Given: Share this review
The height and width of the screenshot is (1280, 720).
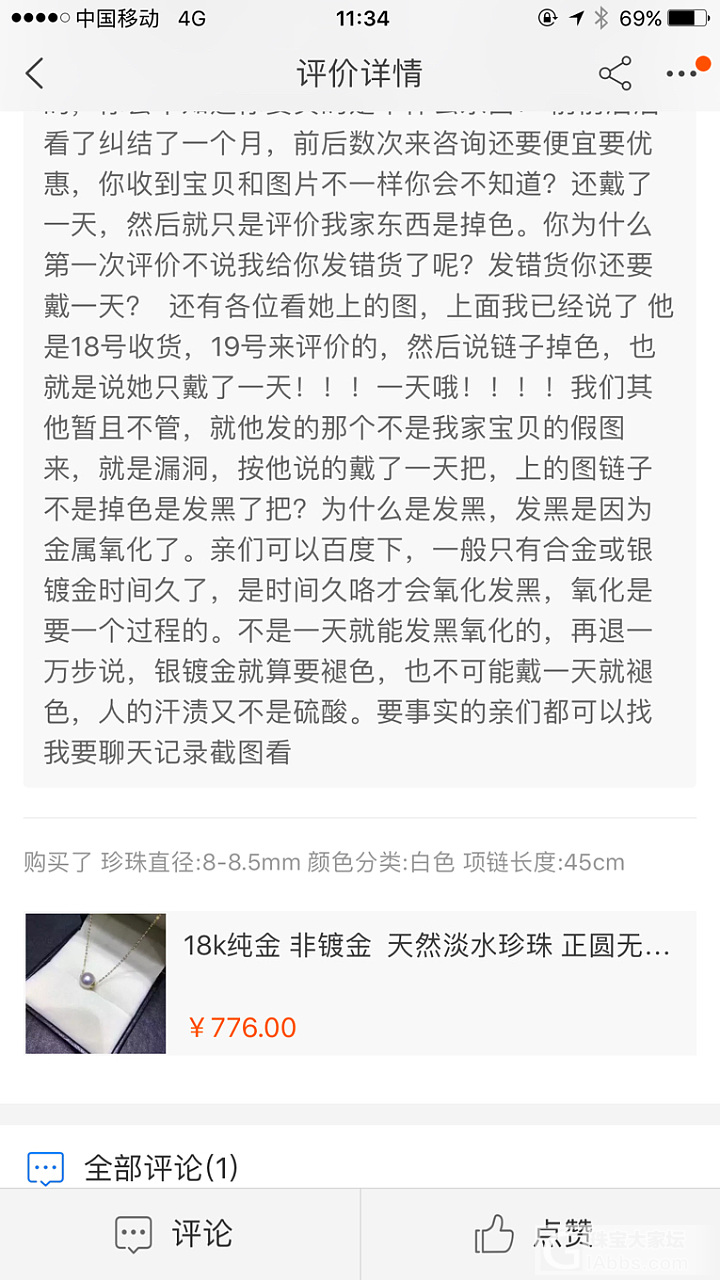Looking at the screenshot, I should click(x=615, y=73).
